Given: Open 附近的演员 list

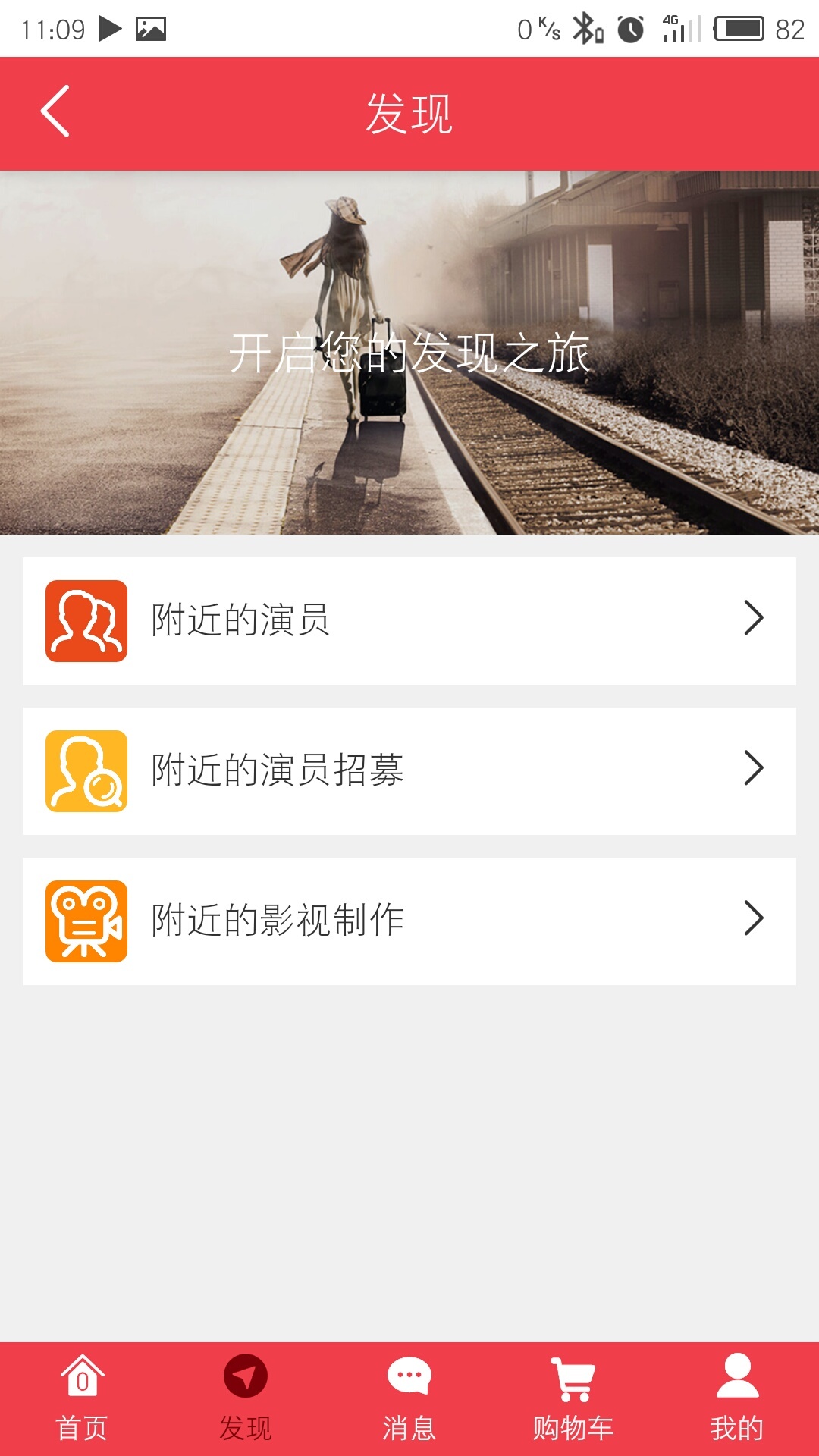Looking at the screenshot, I should (409, 620).
